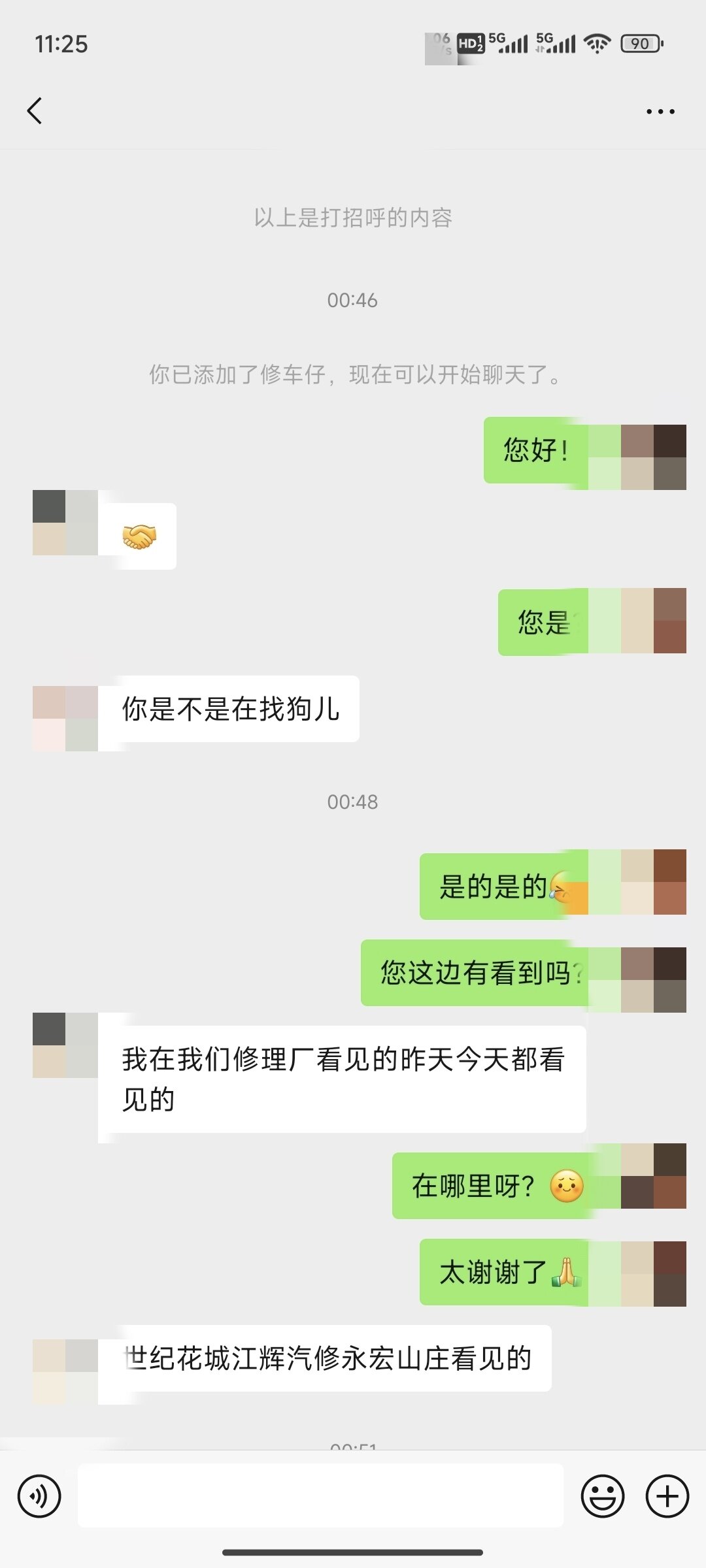The height and width of the screenshot is (1568, 706).
Task: Switch to voice message input
Action: (39, 1496)
